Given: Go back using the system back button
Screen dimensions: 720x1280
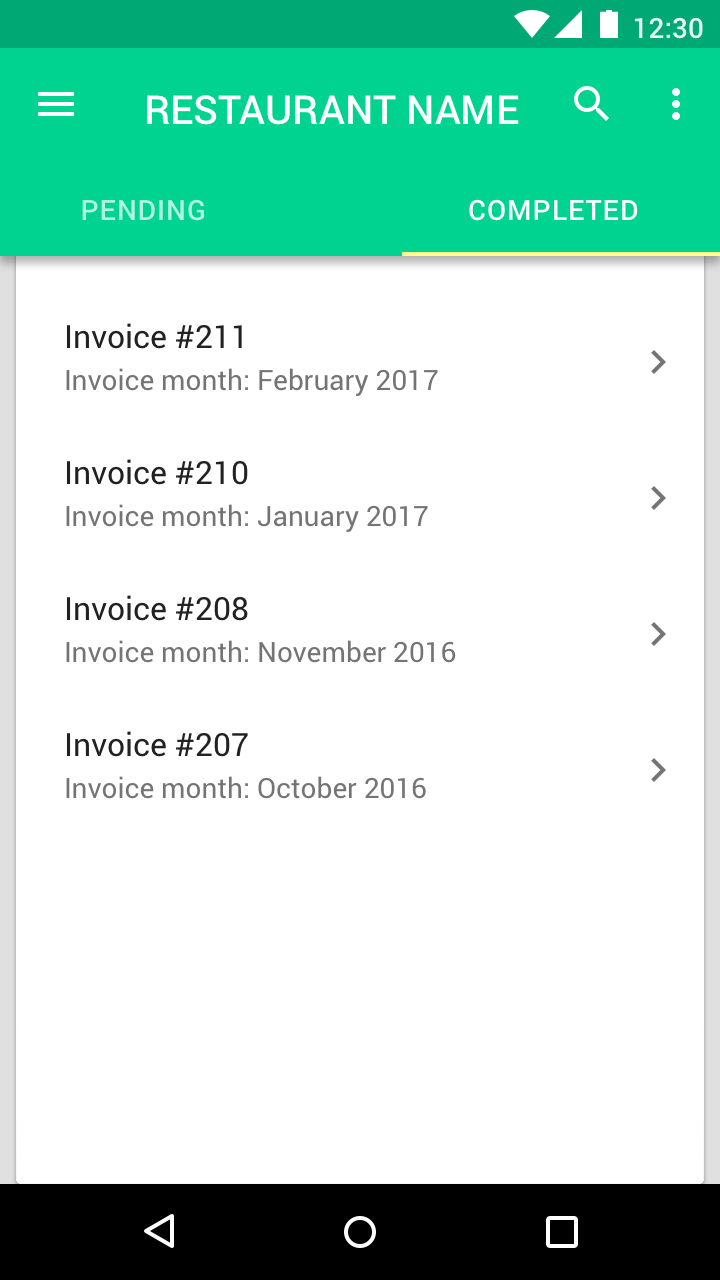Looking at the screenshot, I should [160, 1231].
